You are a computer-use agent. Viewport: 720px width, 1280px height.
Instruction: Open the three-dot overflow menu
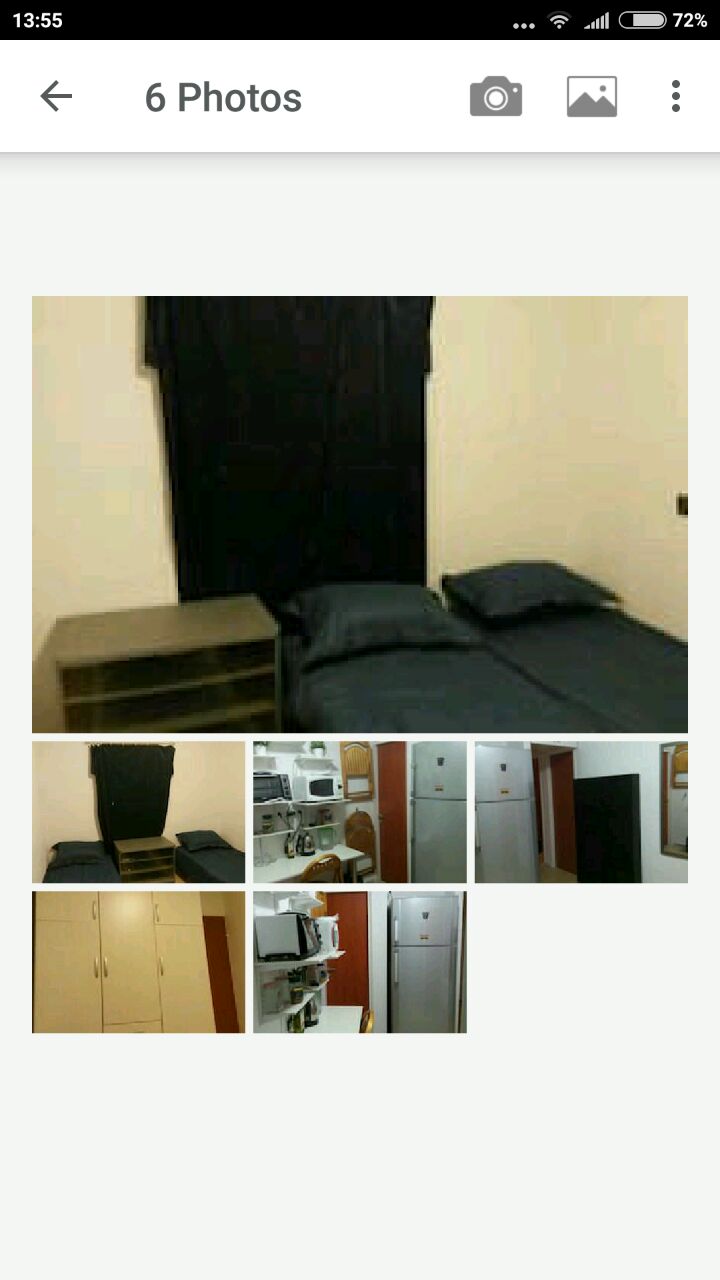point(676,97)
